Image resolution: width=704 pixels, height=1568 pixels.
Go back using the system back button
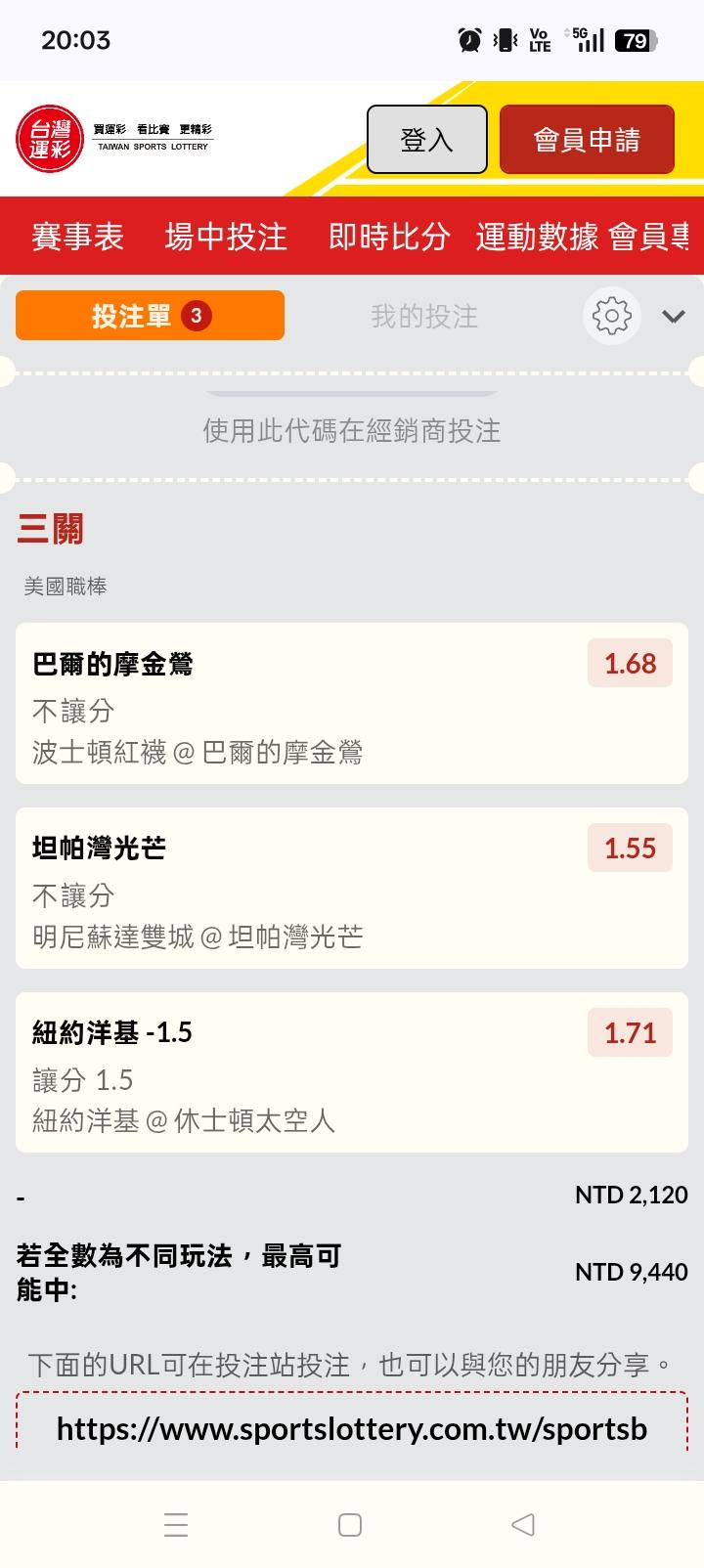tap(523, 1524)
